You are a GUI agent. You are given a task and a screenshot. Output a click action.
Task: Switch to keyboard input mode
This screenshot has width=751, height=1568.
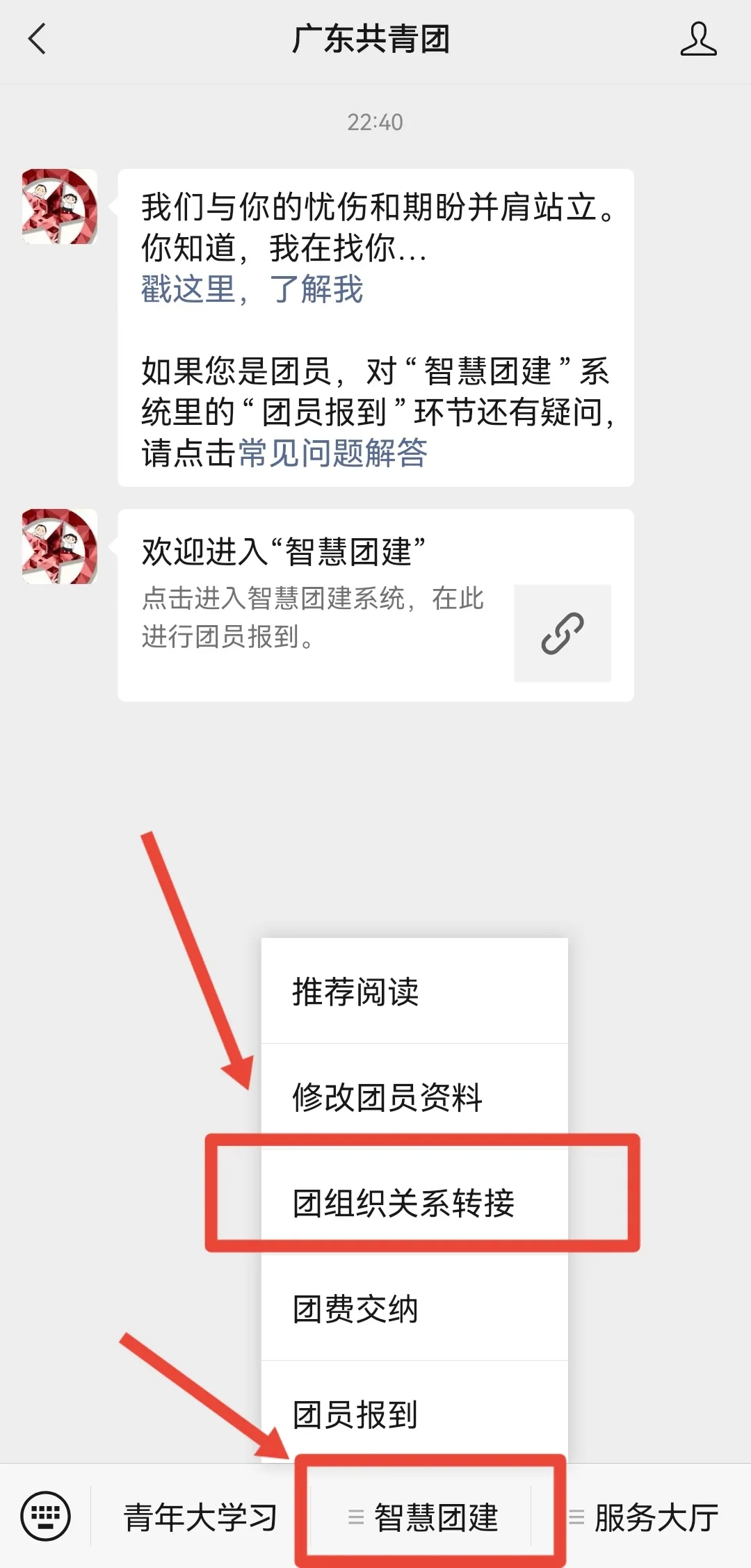tap(45, 1516)
